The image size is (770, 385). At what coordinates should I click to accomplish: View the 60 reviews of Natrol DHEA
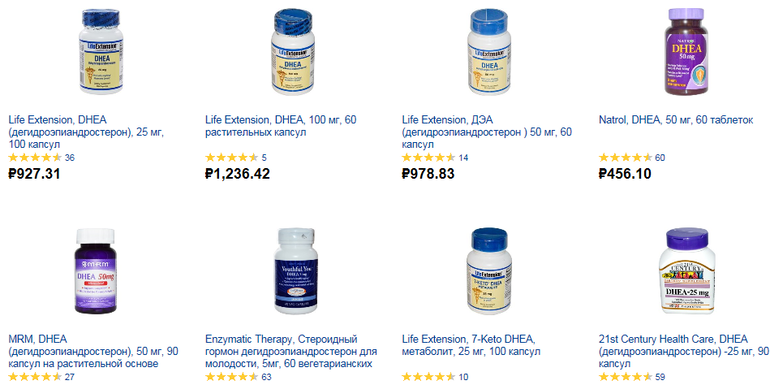coord(660,158)
